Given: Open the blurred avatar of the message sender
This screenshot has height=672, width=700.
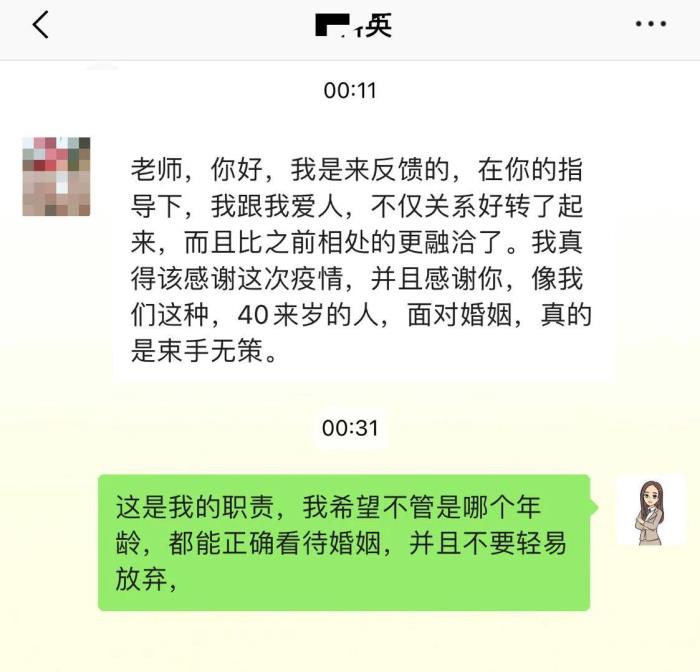Looking at the screenshot, I should tap(57, 177).
